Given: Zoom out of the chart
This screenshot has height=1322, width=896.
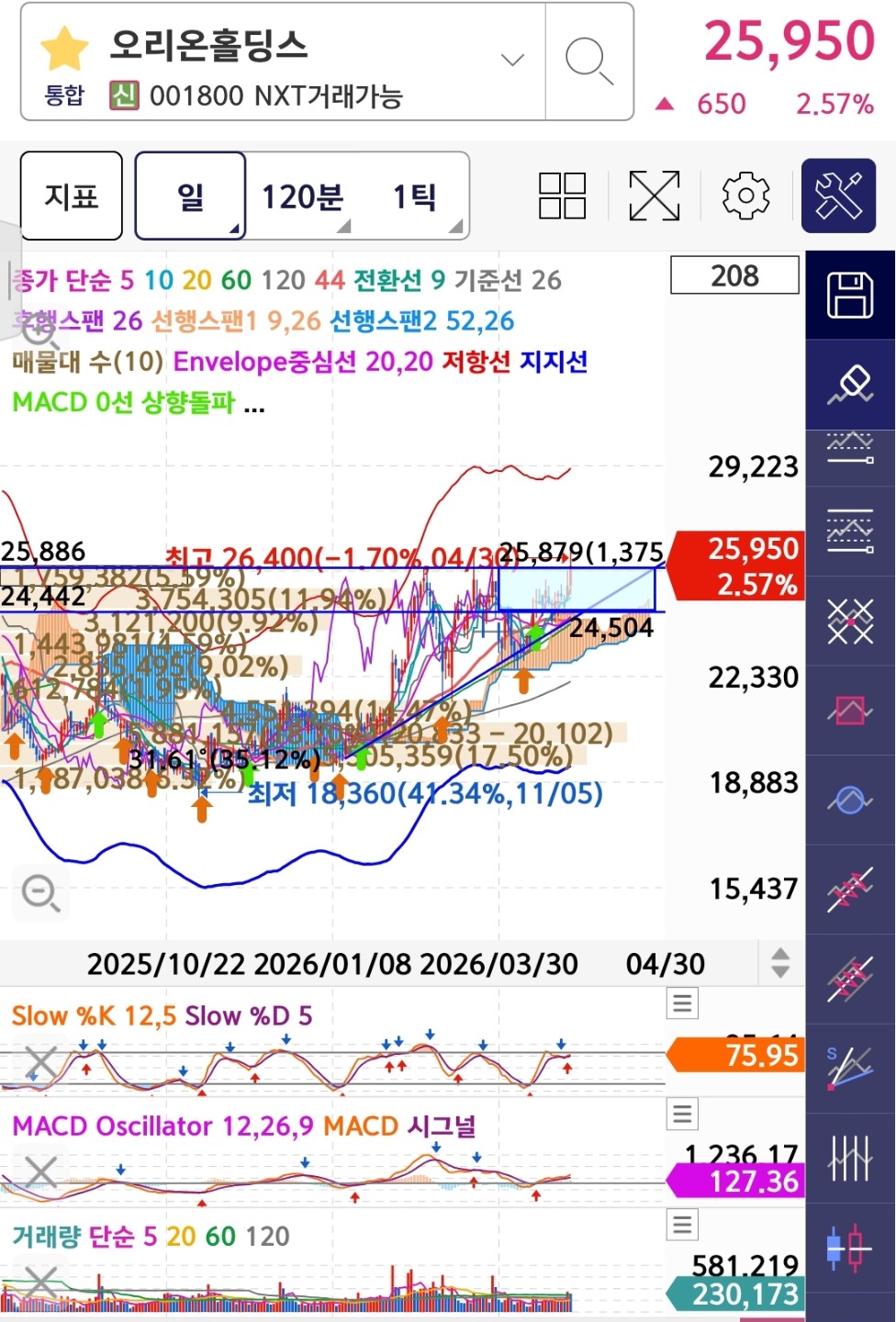Looking at the screenshot, I should click(40, 892).
